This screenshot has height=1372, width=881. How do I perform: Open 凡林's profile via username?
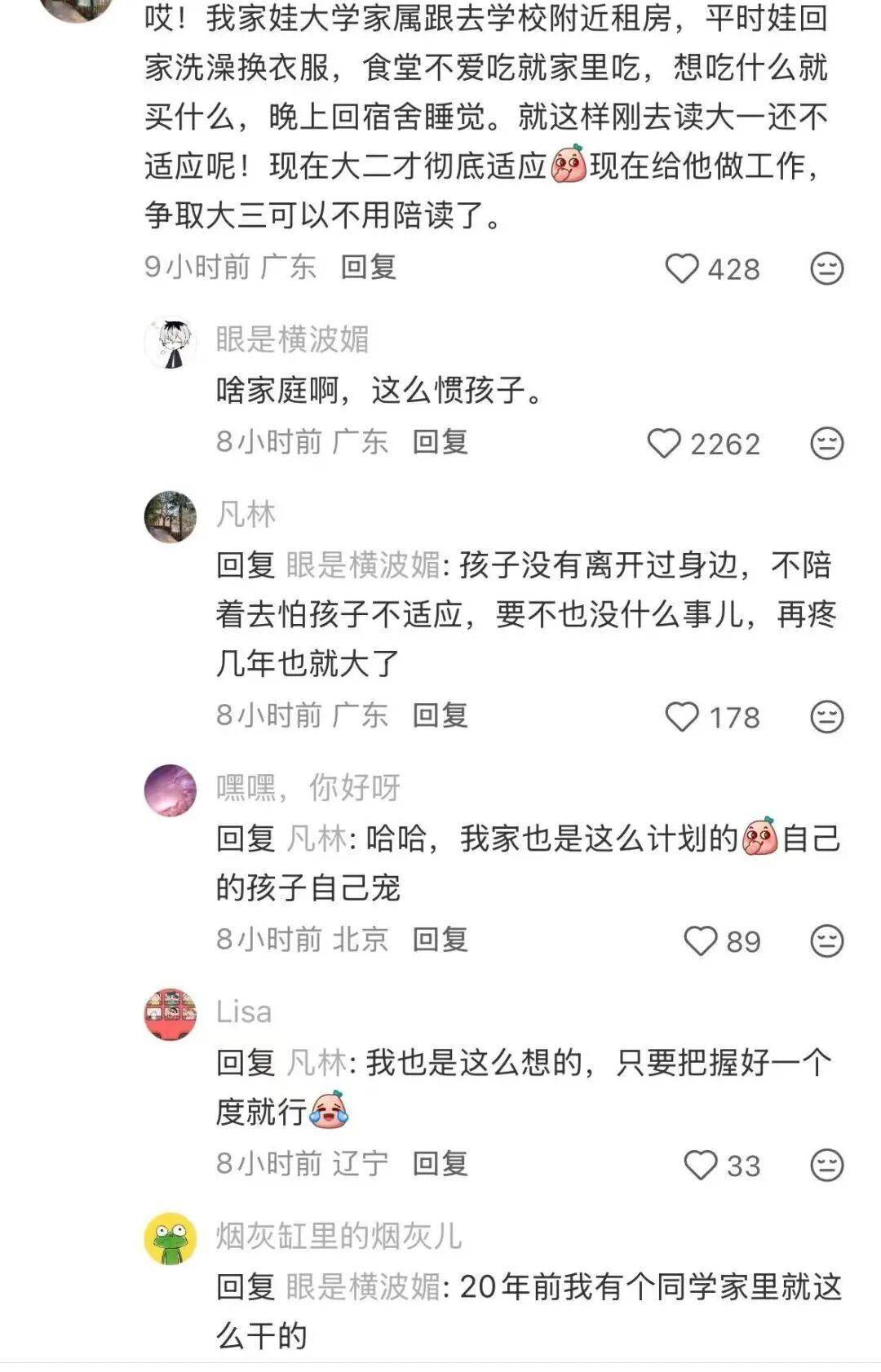[x=246, y=515]
